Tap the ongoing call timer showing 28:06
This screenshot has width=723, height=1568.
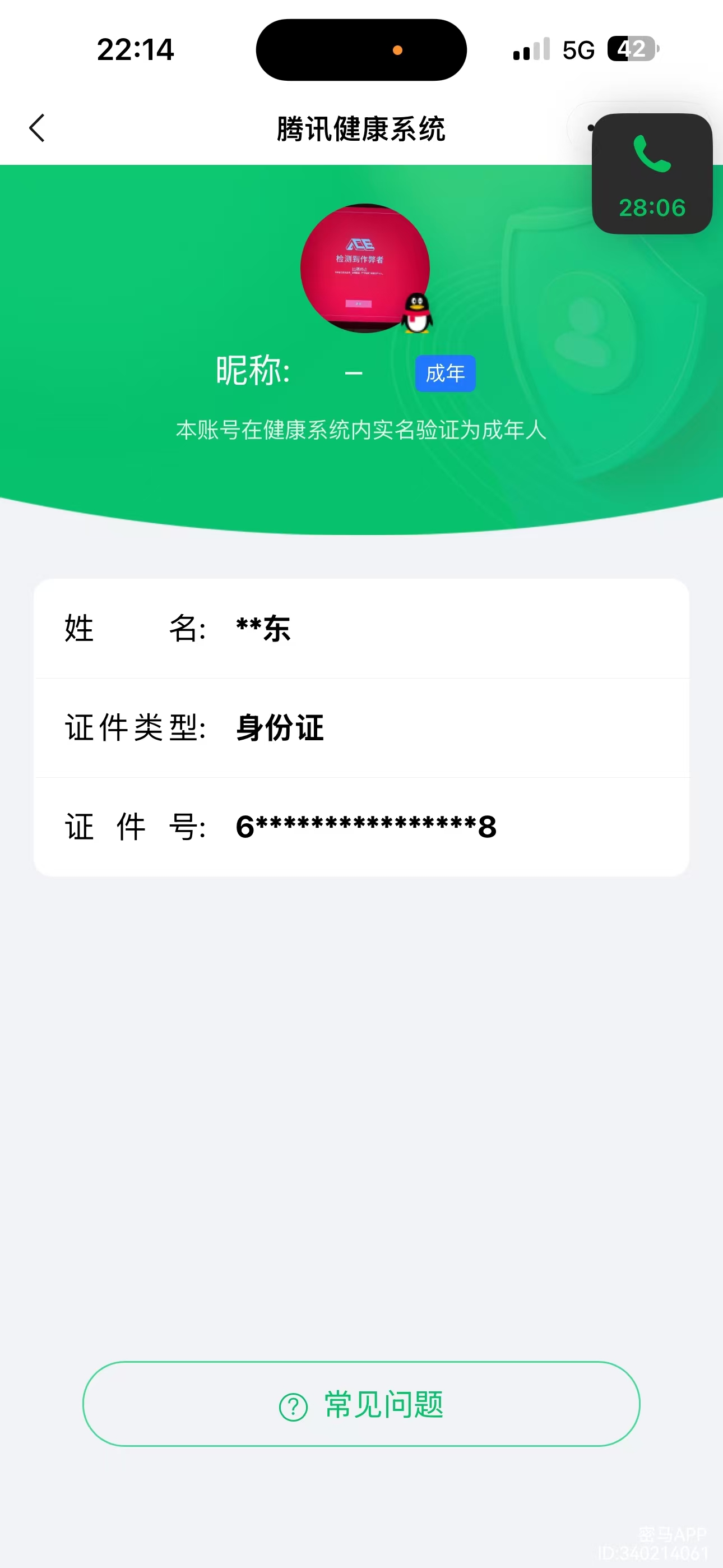click(x=652, y=208)
